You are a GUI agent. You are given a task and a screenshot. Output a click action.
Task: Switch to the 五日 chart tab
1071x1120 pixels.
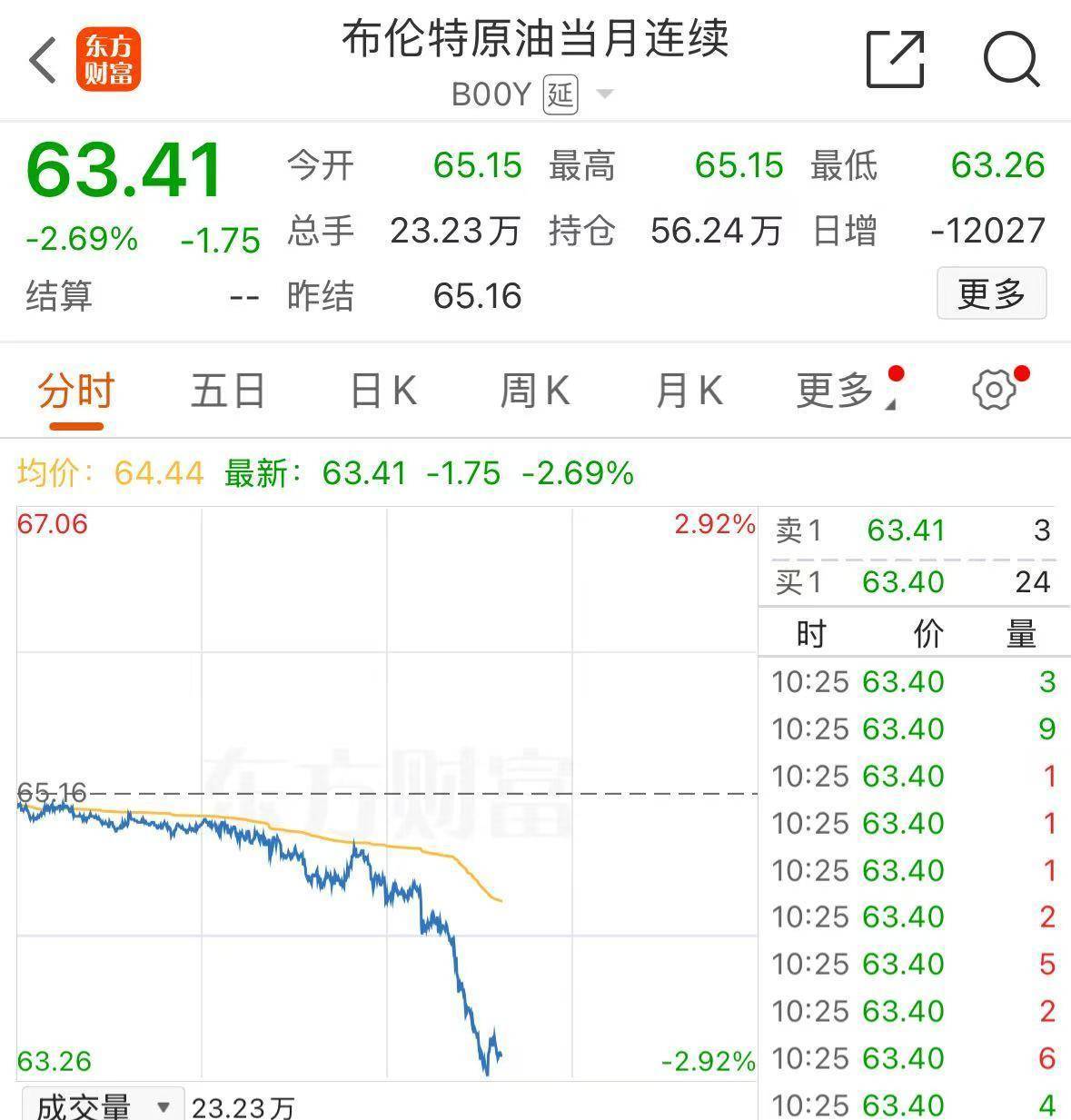(x=228, y=392)
